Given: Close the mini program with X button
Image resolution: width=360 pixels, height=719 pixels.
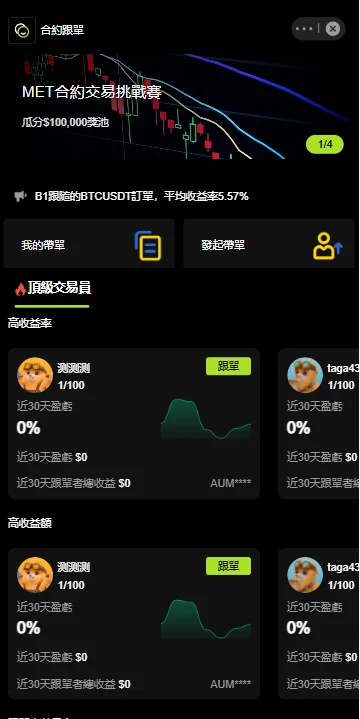Looking at the screenshot, I should pos(333,29).
